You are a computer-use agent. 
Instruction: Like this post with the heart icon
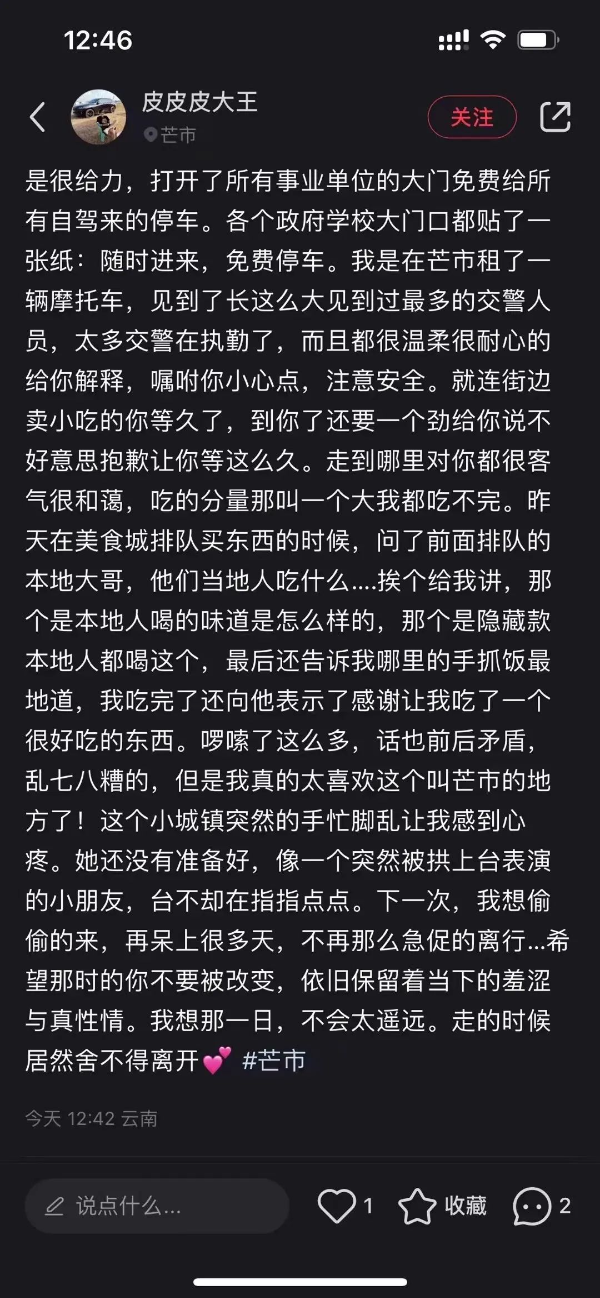(x=337, y=1206)
